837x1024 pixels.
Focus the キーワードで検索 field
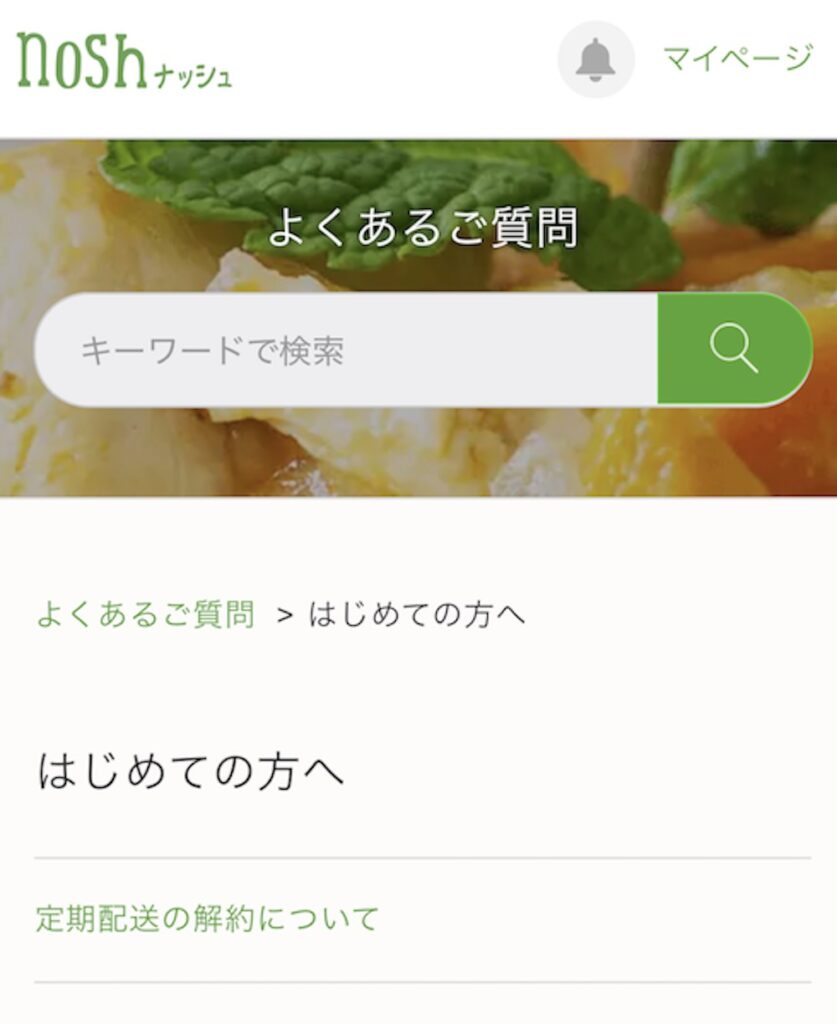pos(345,350)
